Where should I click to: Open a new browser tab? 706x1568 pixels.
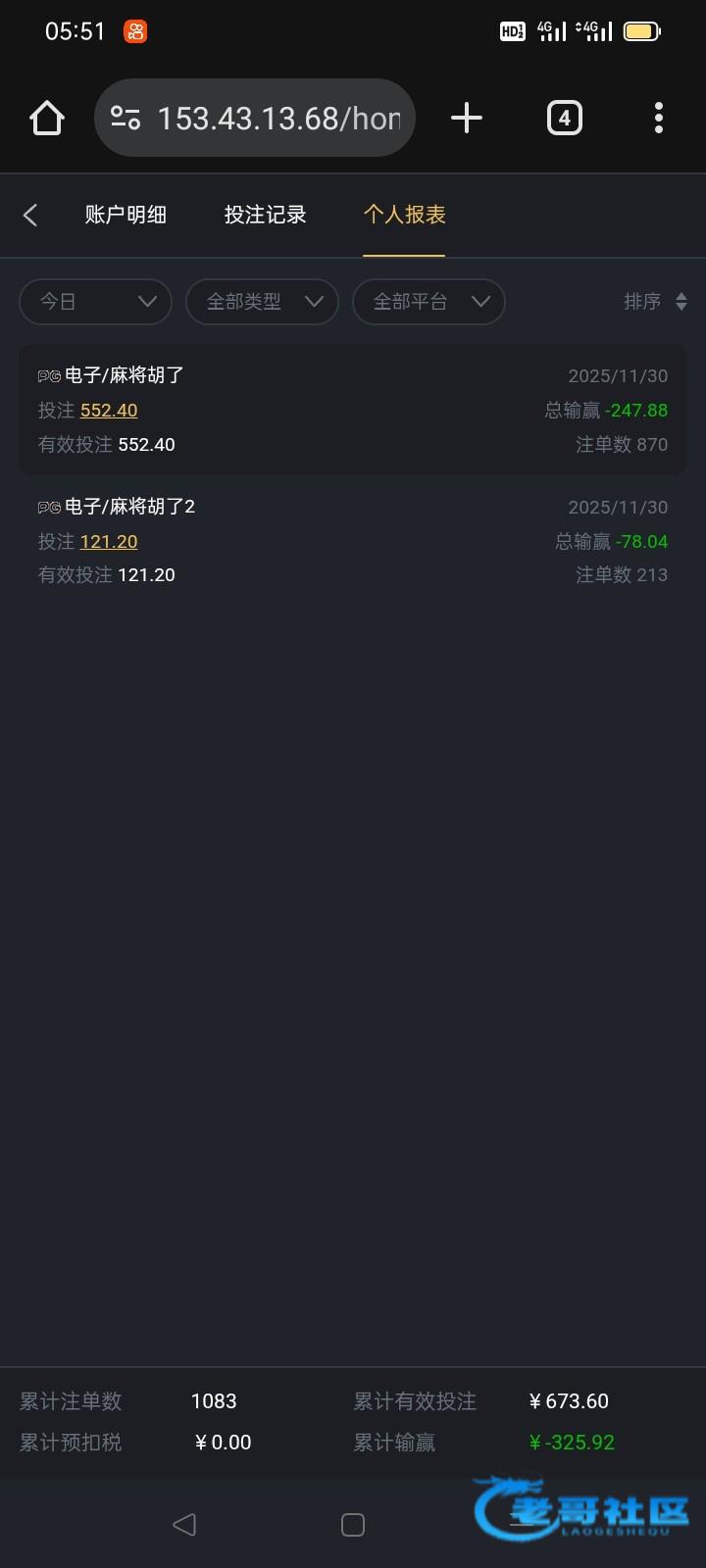point(467,119)
